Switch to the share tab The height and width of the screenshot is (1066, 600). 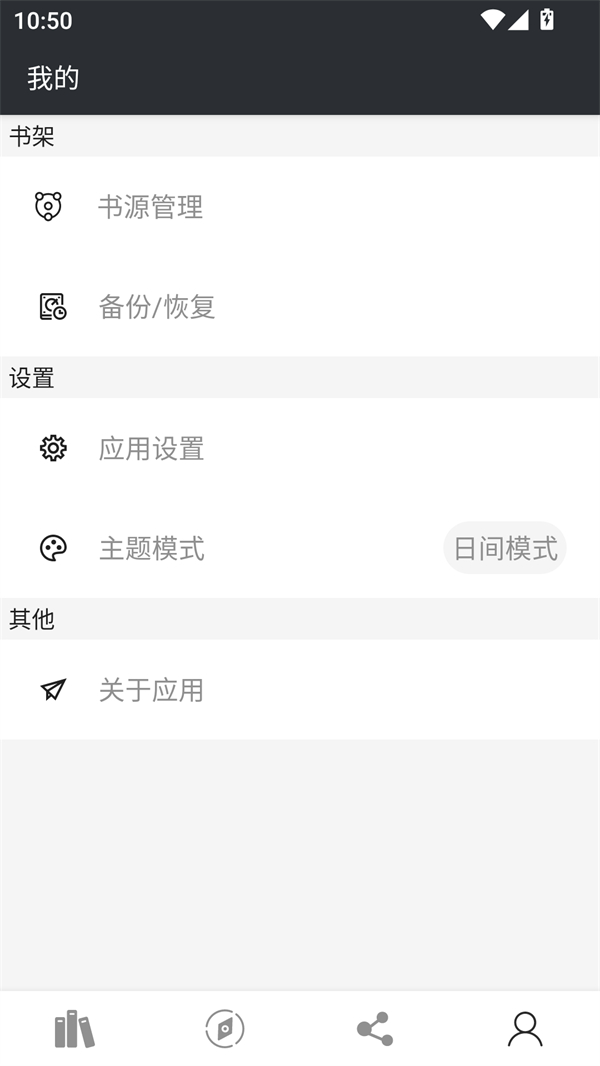pyautogui.click(x=375, y=1029)
